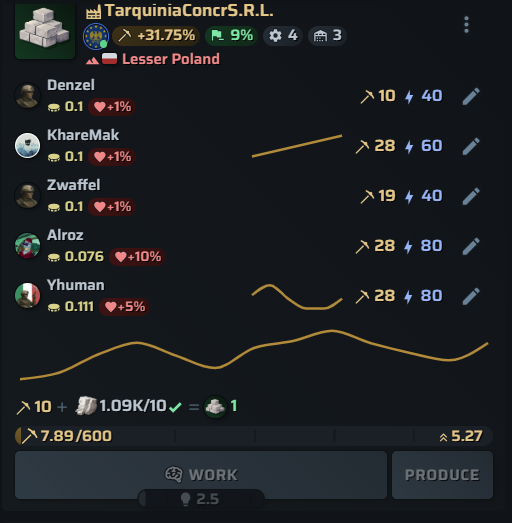Edit KhareMak's pencil icon
Screen dimensions: 512x523
471,146
